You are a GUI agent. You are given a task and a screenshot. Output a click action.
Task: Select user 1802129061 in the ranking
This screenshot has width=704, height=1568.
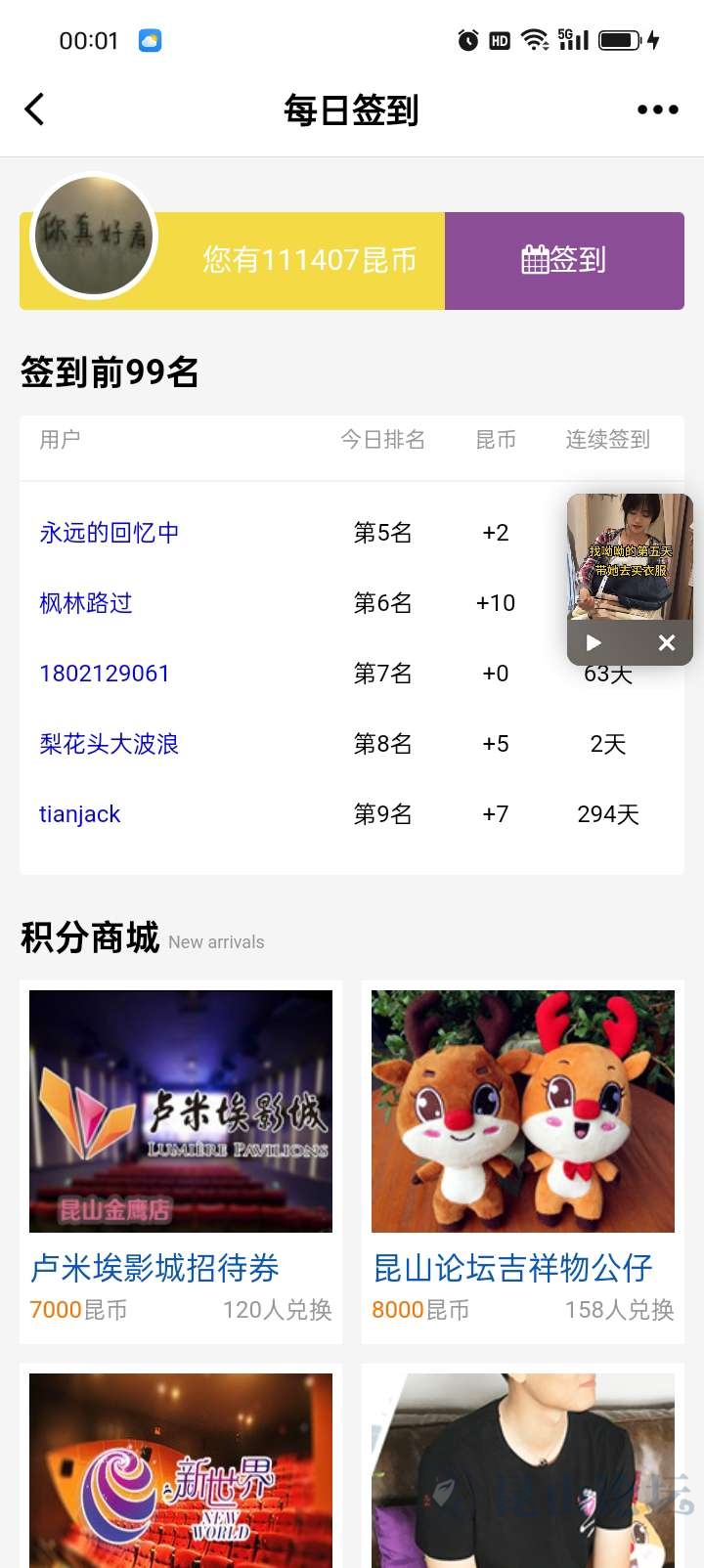point(105,674)
